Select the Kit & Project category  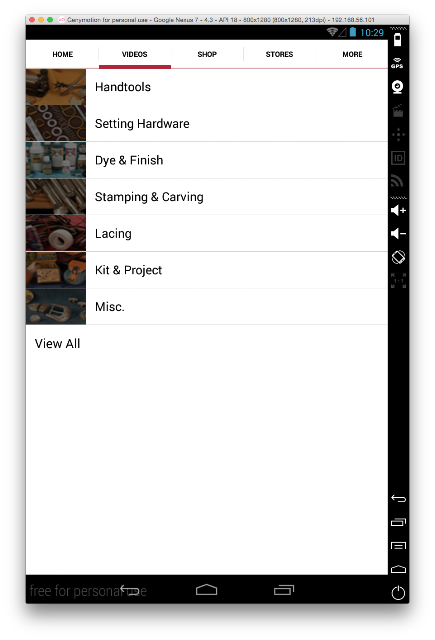click(207, 270)
